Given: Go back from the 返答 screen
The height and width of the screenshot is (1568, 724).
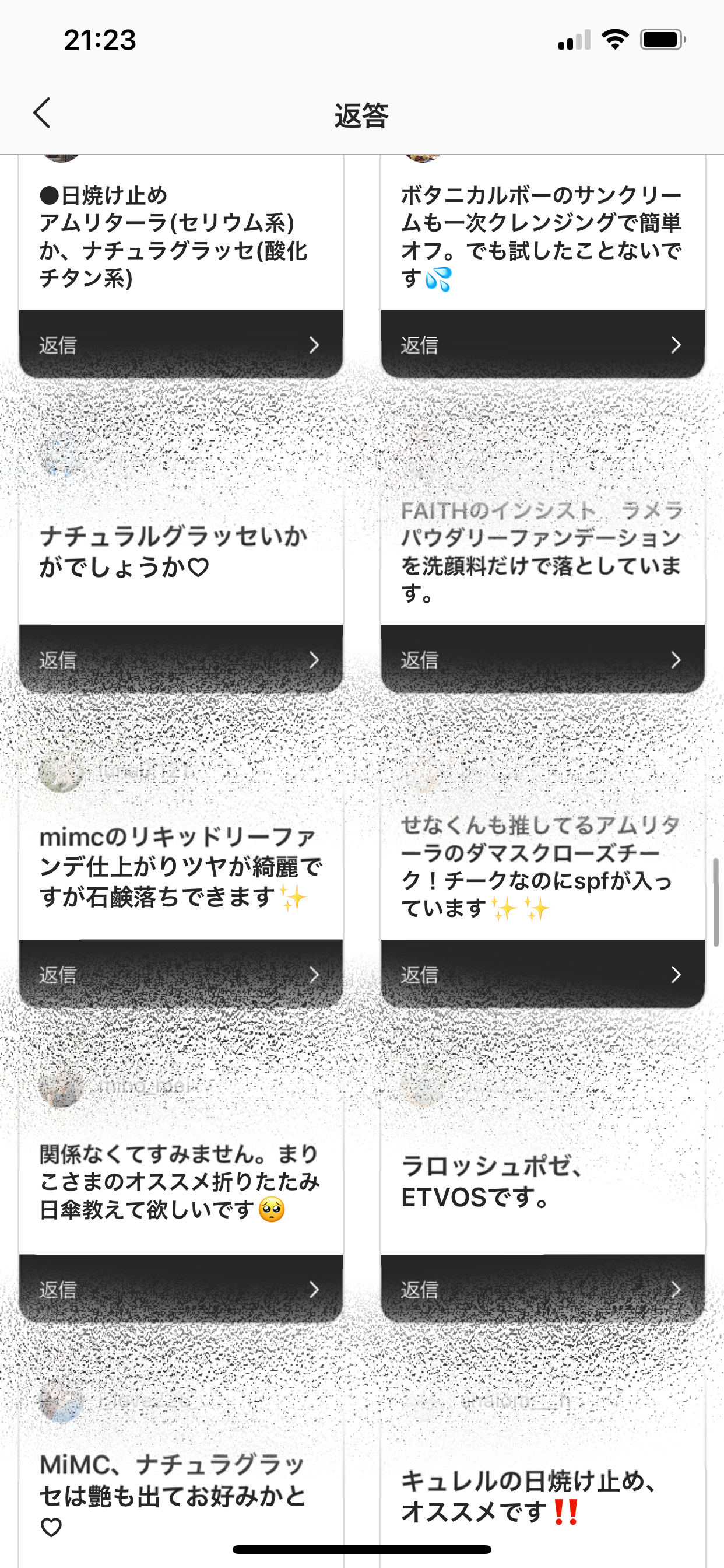Looking at the screenshot, I should click(41, 113).
